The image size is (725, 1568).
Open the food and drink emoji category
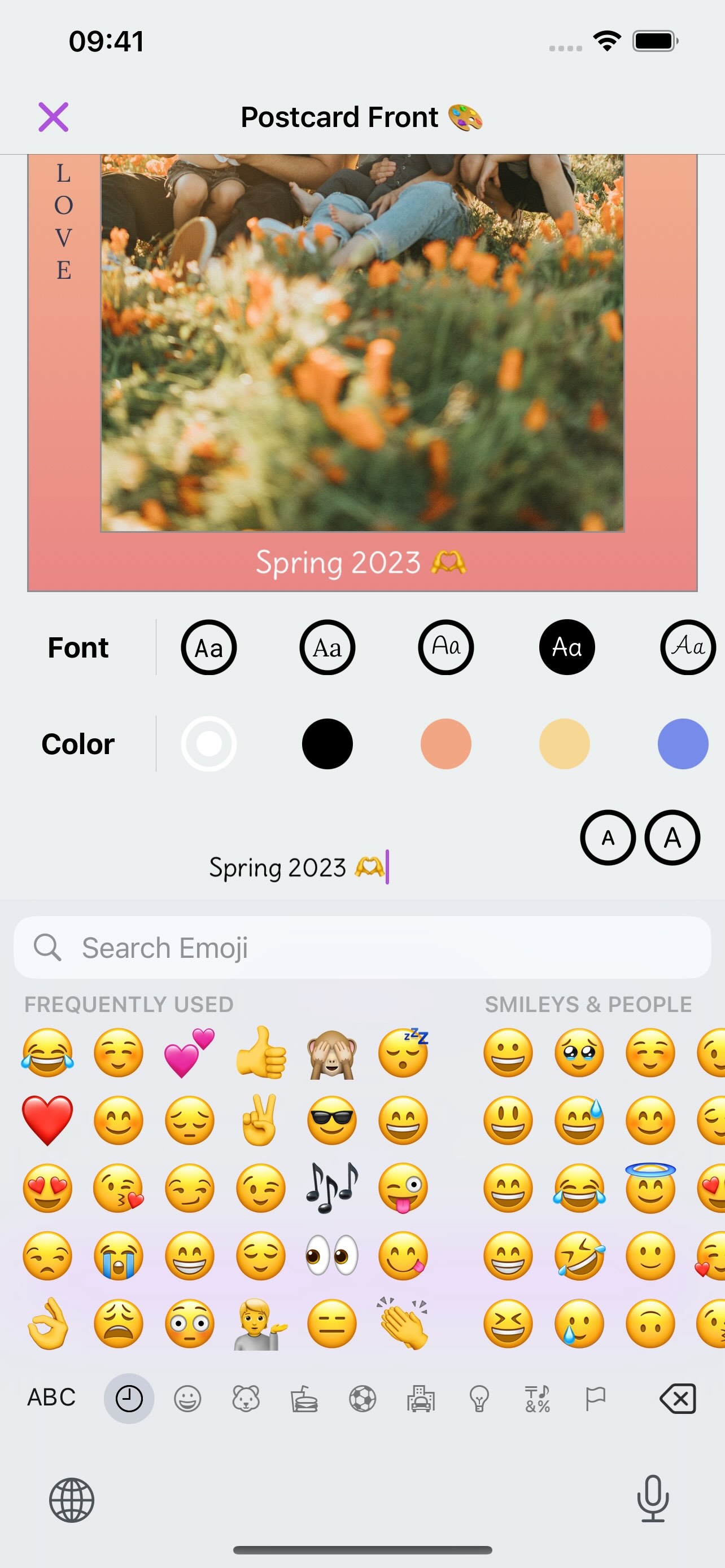(304, 1398)
